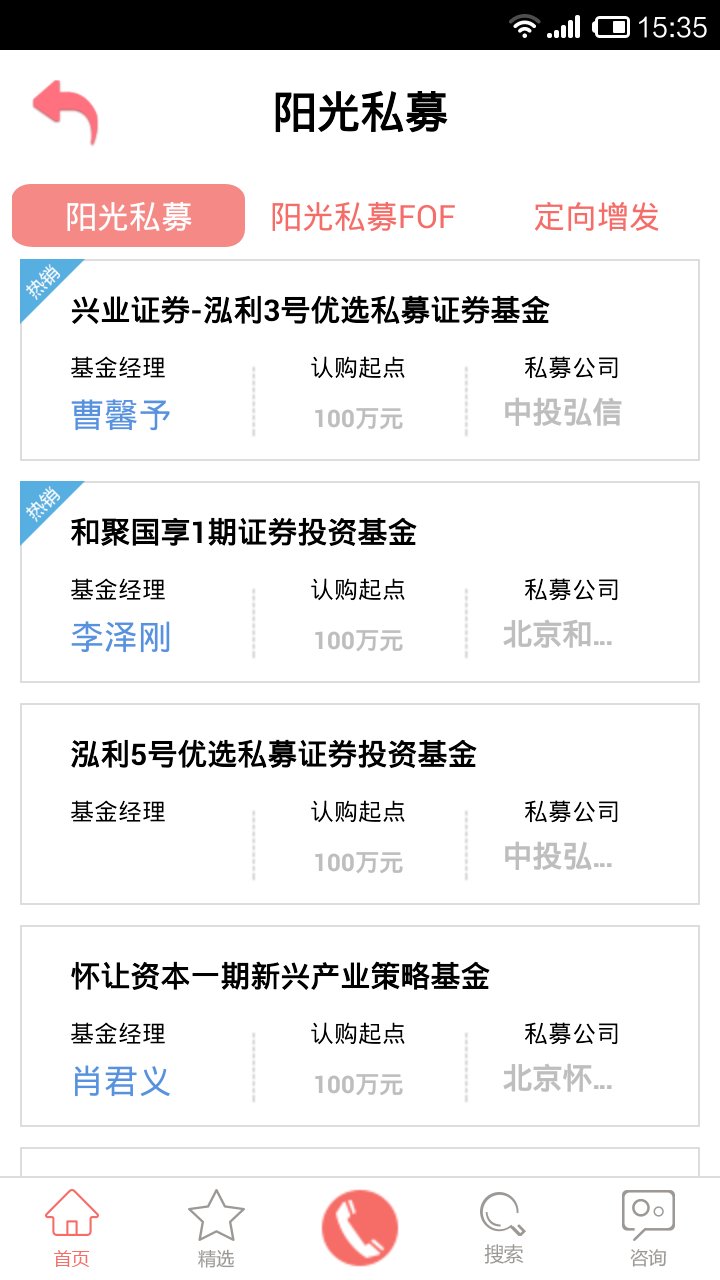The height and width of the screenshot is (1280, 720).
Task: Switch to the 定向增发 tab
Action: tap(595, 215)
